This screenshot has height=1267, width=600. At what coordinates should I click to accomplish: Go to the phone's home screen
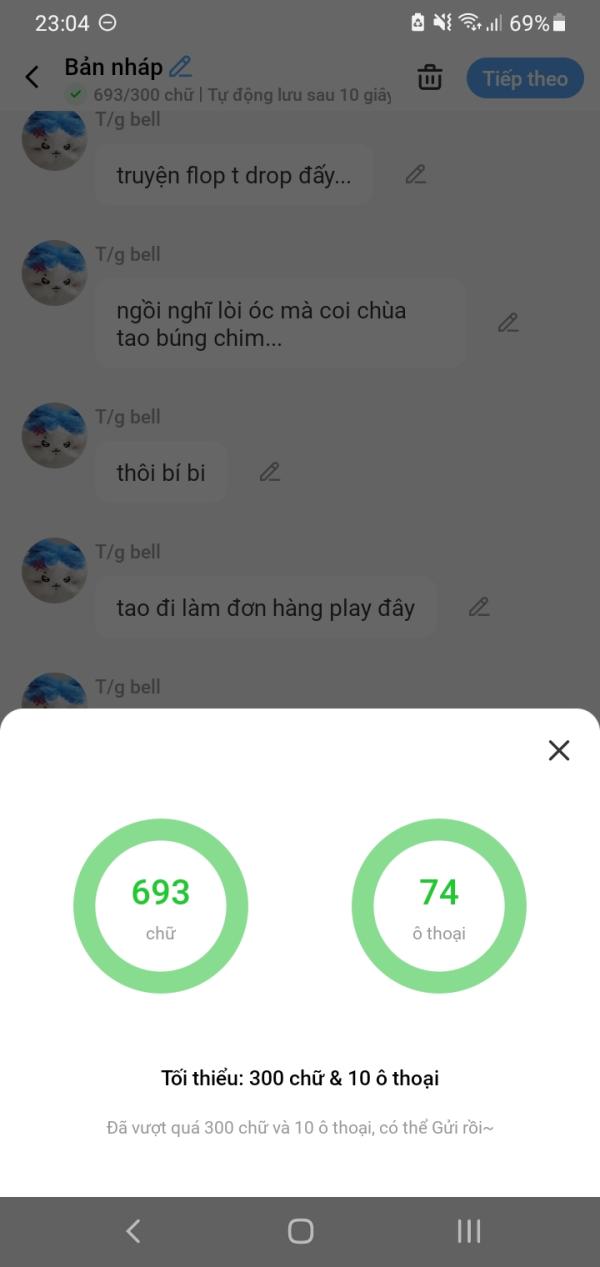coord(300,1231)
